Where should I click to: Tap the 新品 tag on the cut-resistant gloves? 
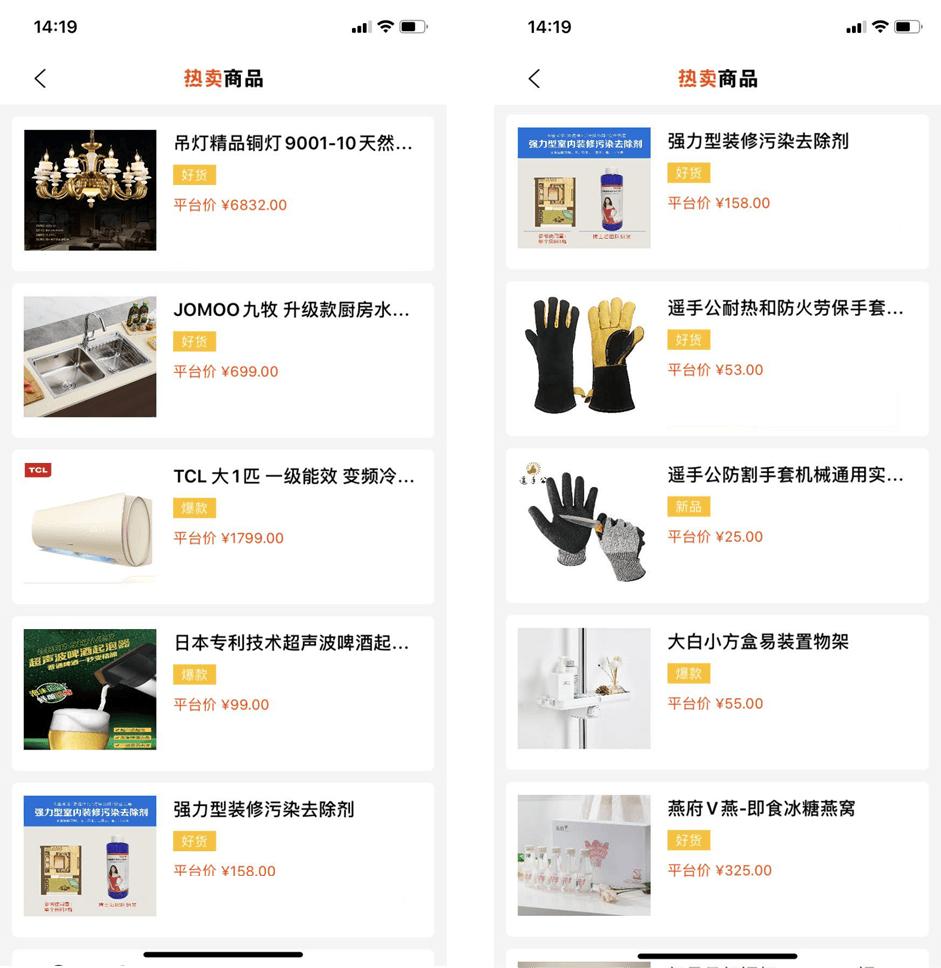pyautogui.click(x=689, y=508)
